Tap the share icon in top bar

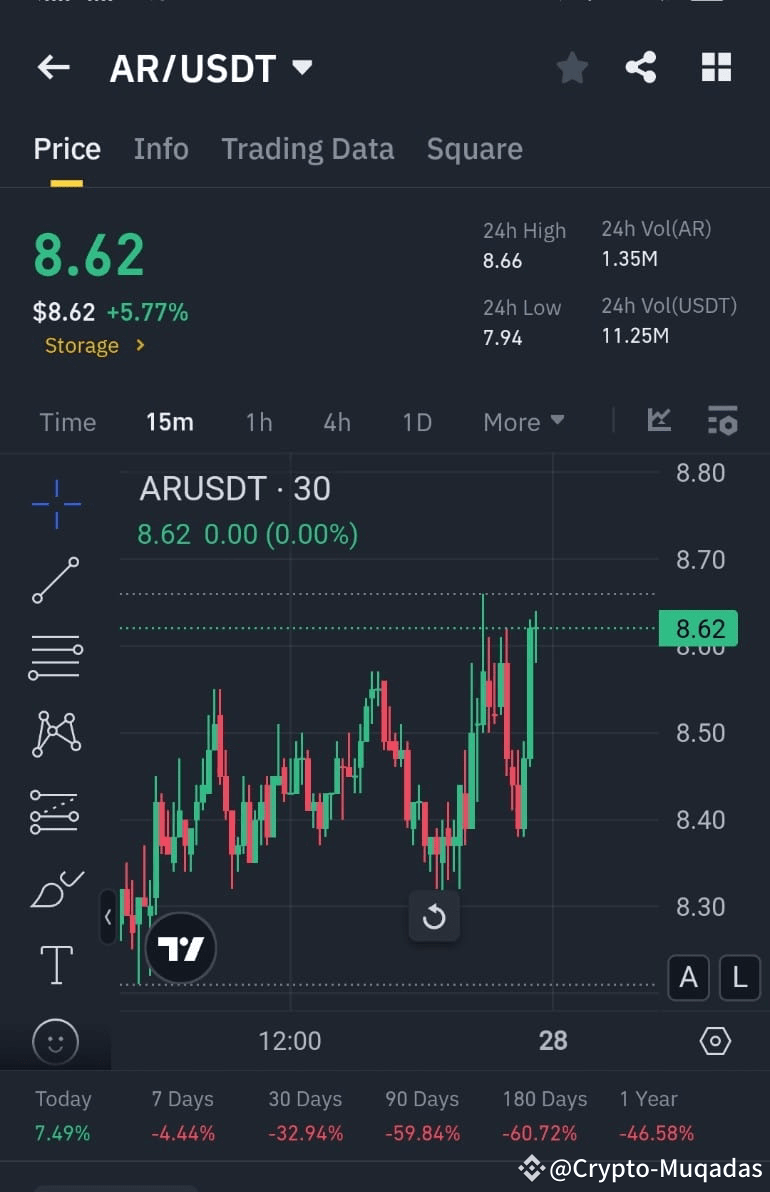[640, 67]
